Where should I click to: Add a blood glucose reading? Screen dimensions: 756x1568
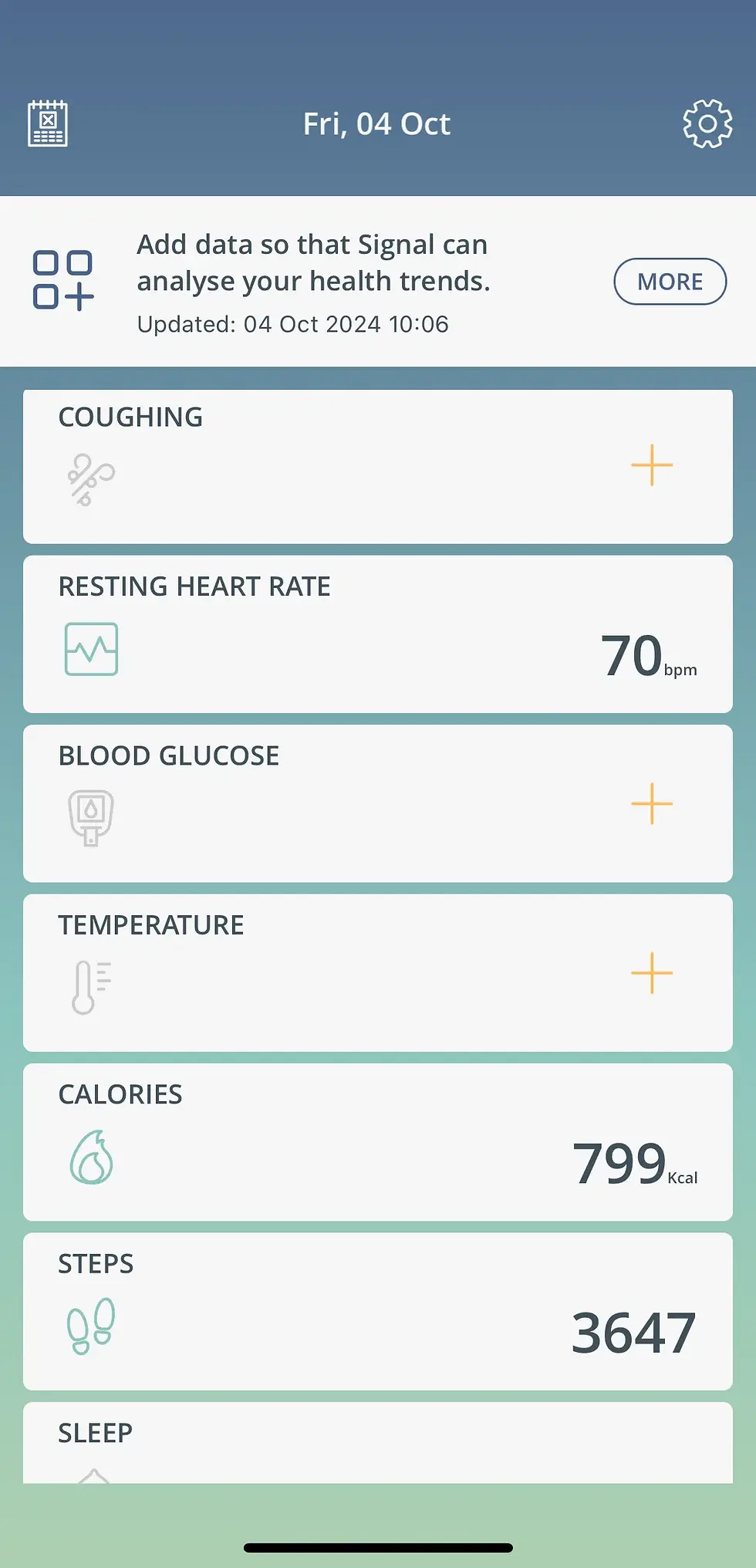pyautogui.click(x=652, y=804)
